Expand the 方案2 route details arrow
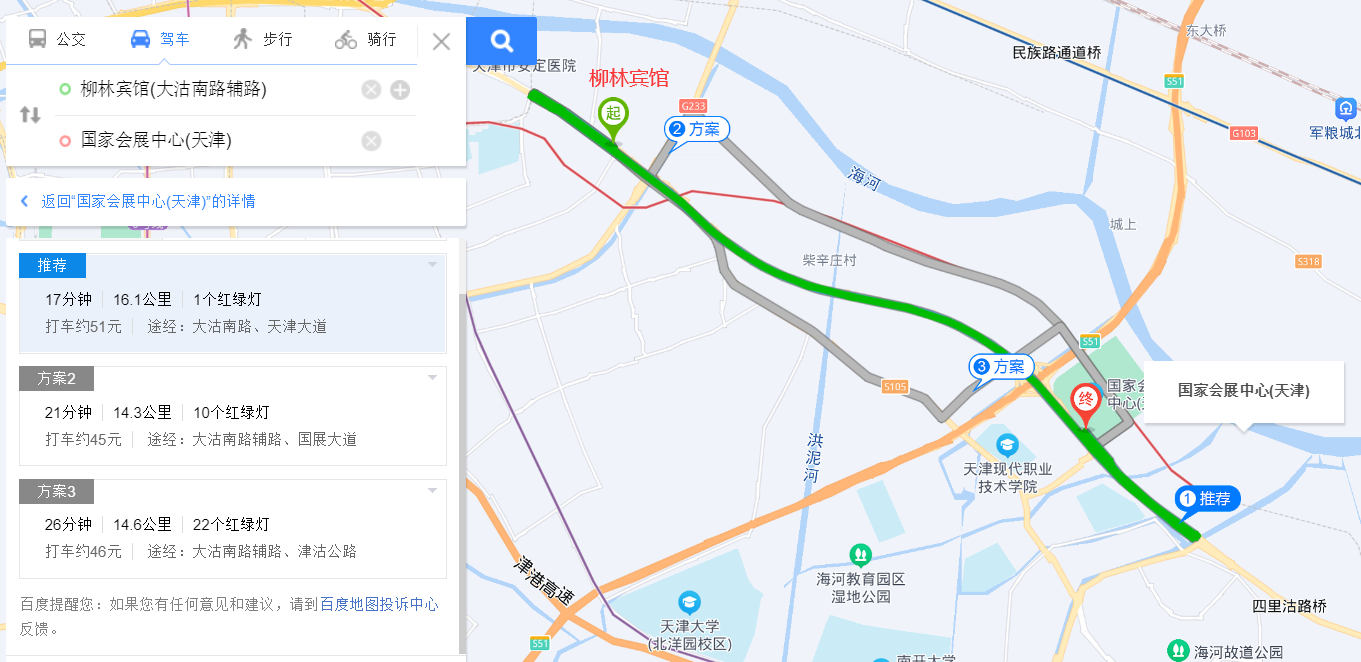Image resolution: width=1361 pixels, height=662 pixels. point(432,378)
